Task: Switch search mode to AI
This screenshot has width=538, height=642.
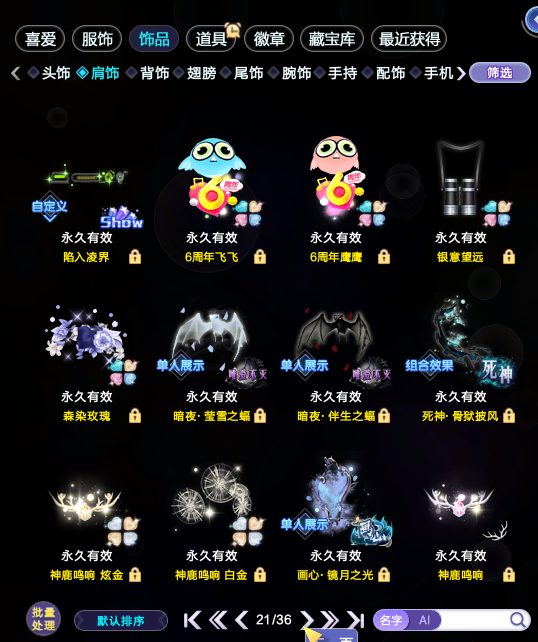Action: coord(425,620)
